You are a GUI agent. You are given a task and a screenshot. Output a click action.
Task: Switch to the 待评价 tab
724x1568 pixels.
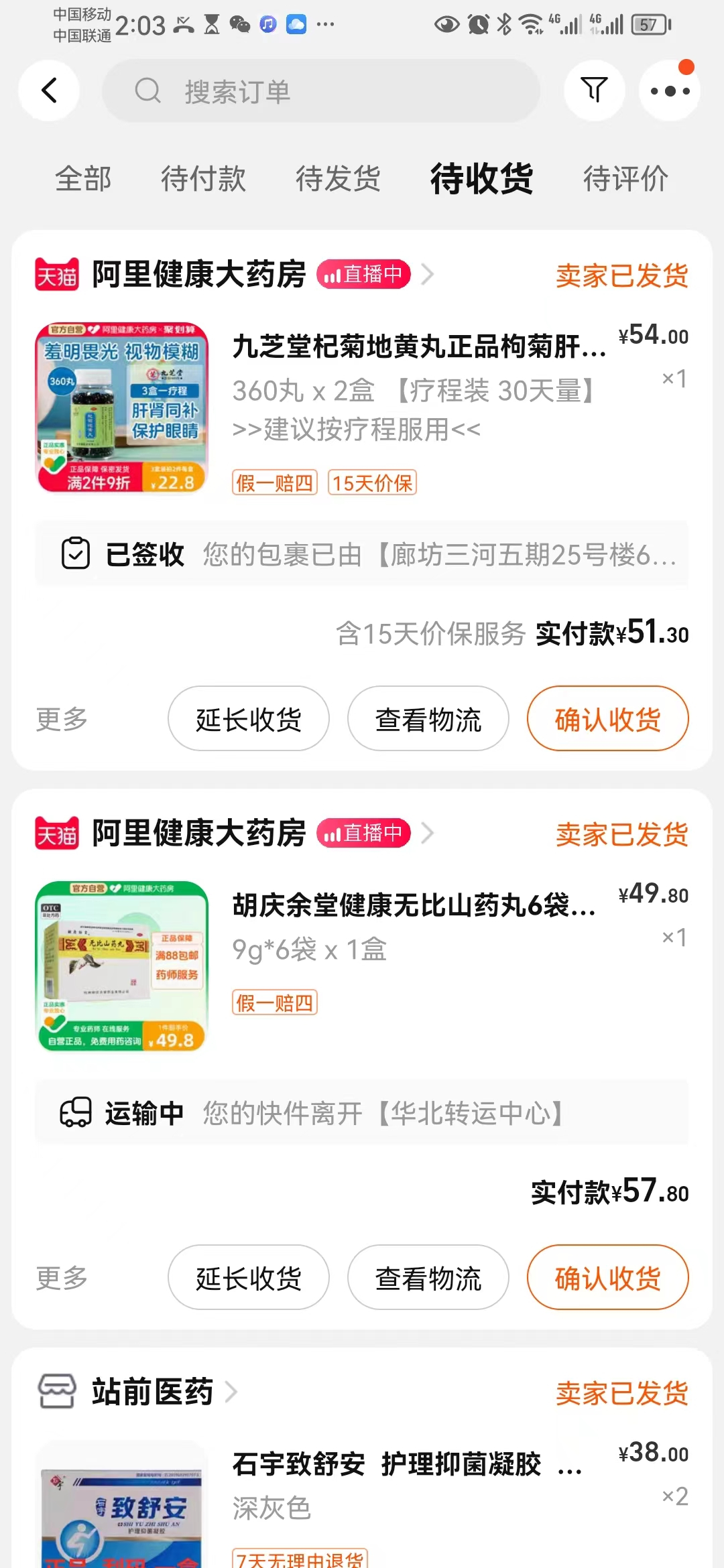tap(625, 179)
